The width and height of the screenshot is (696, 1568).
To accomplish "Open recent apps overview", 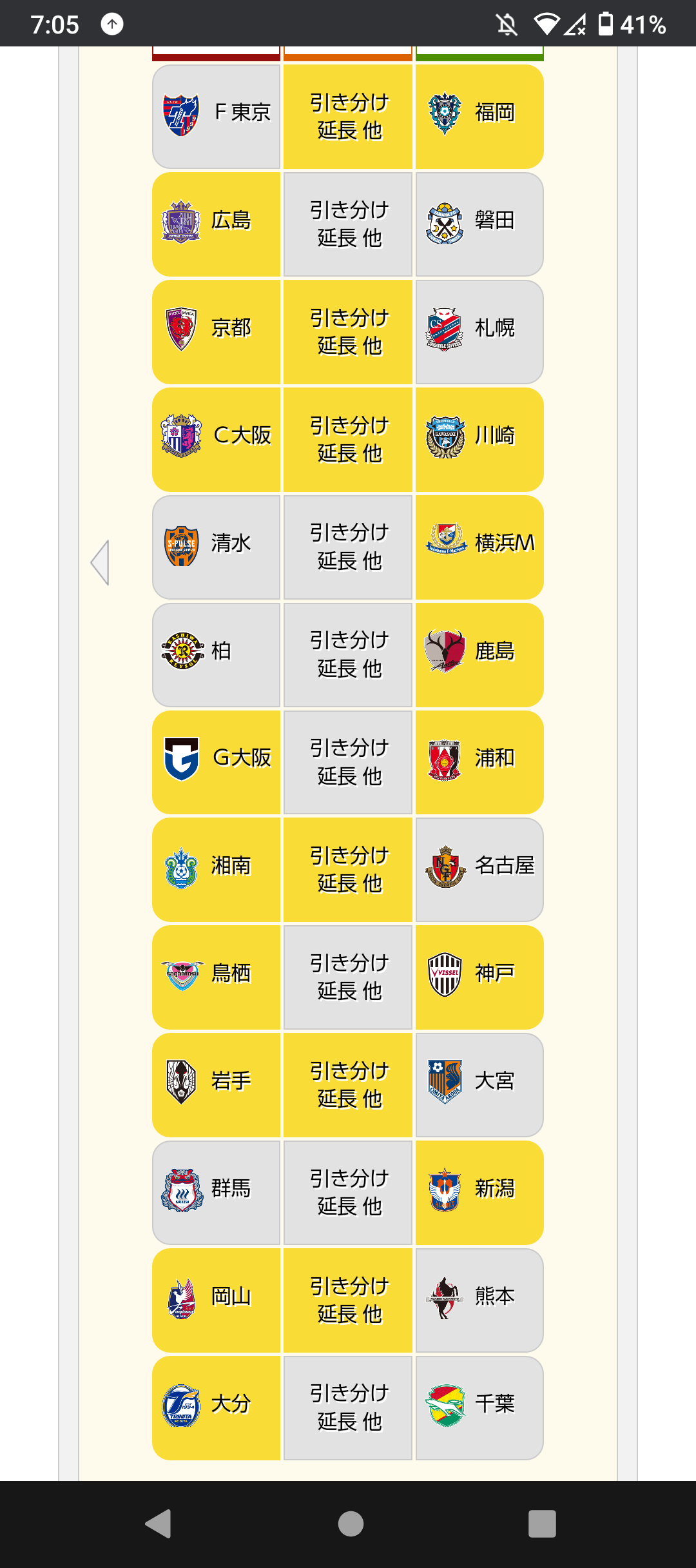I will click(542, 1524).
